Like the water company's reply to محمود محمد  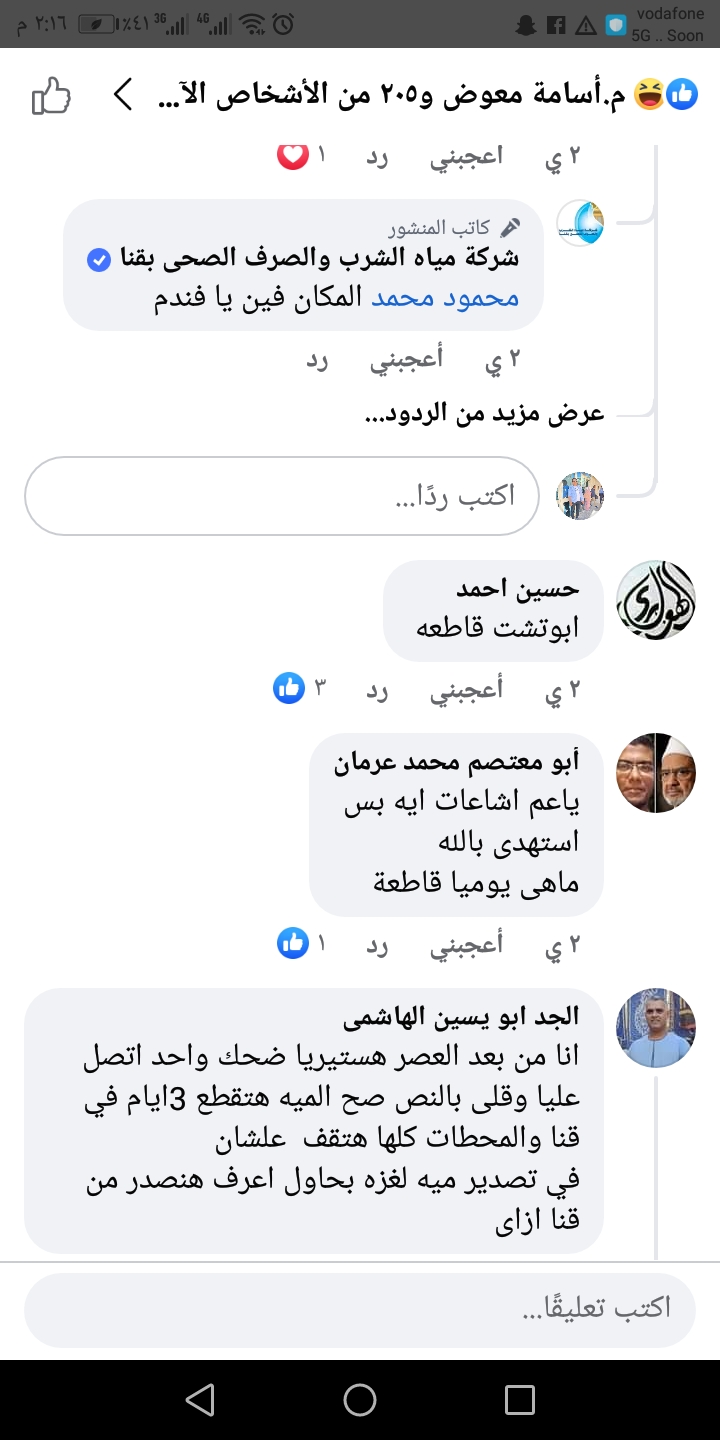click(407, 360)
